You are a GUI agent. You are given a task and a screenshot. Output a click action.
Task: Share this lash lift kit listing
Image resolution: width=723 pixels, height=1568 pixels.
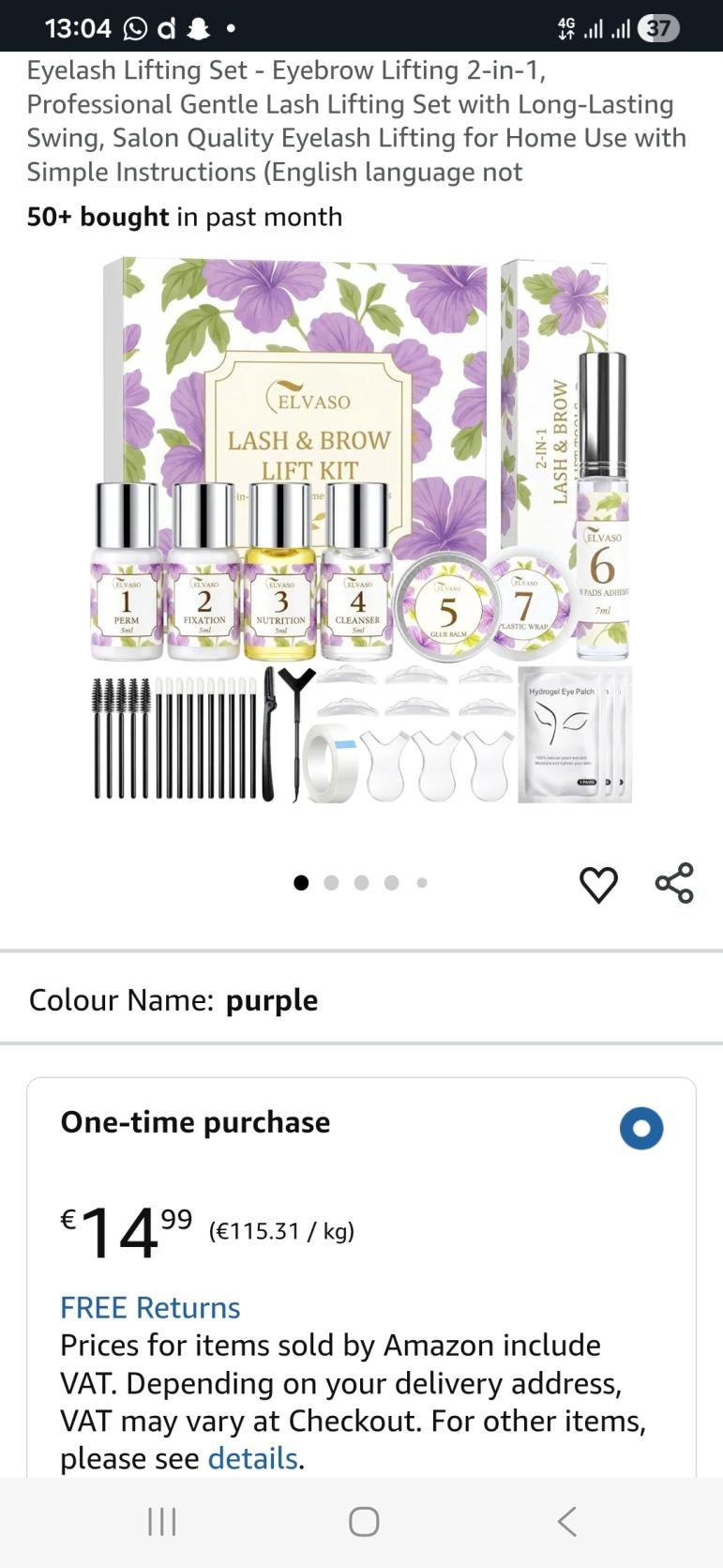[x=674, y=883]
